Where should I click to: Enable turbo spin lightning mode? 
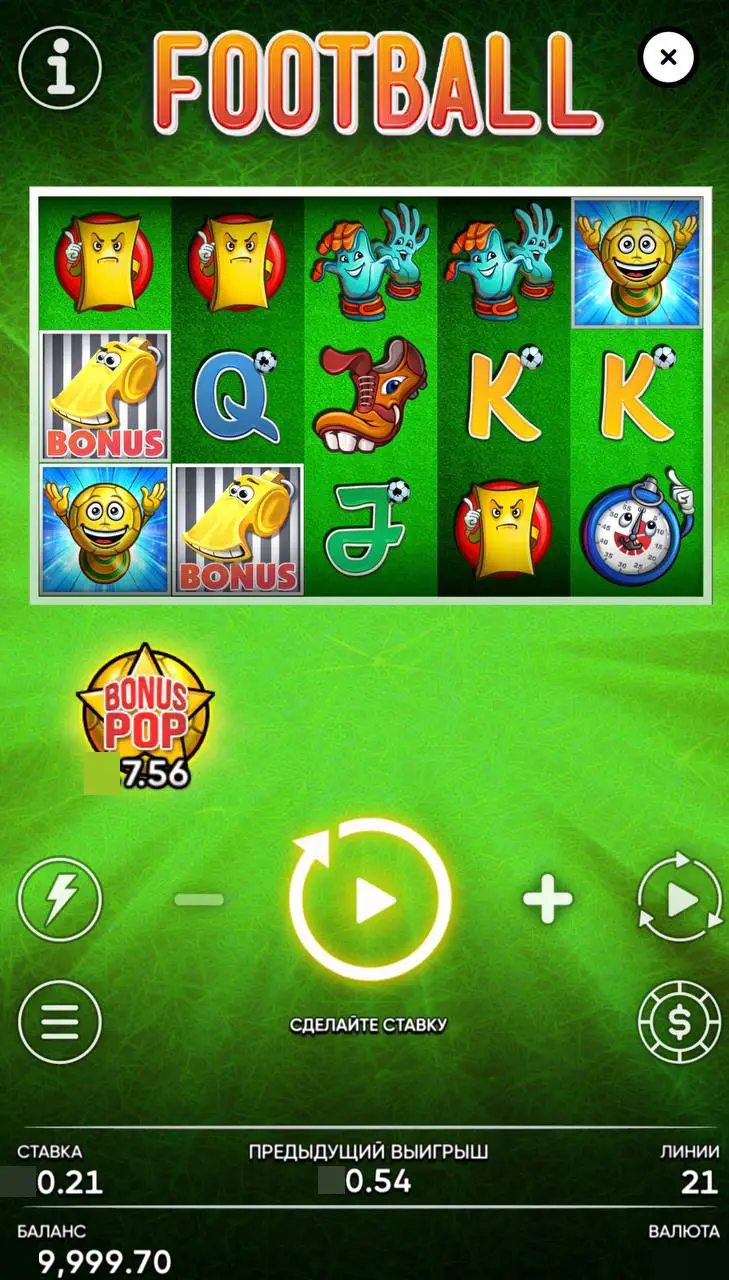pyautogui.click(x=60, y=899)
